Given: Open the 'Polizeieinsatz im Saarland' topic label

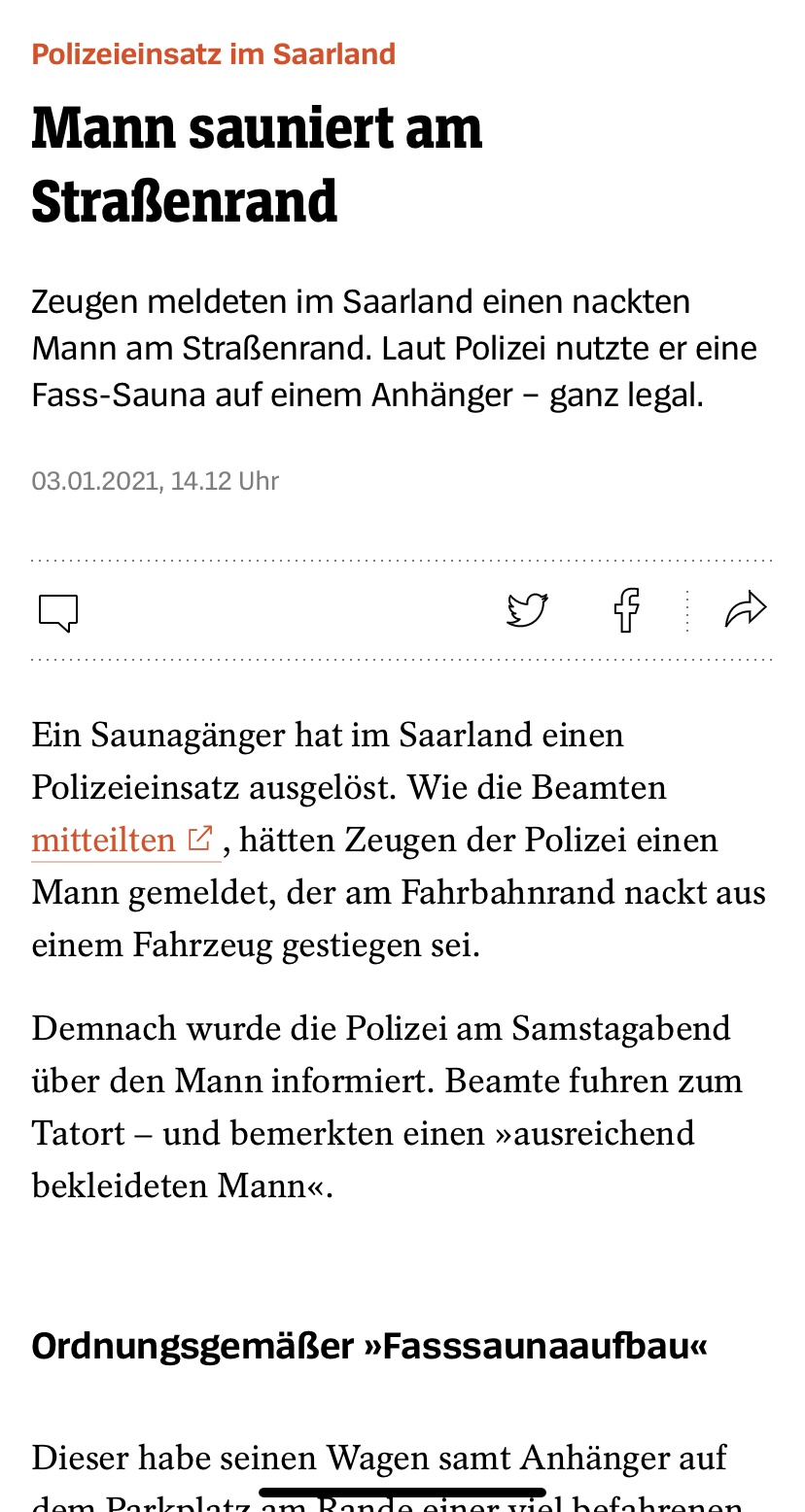Looking at the screenshot, I should 214,53.
